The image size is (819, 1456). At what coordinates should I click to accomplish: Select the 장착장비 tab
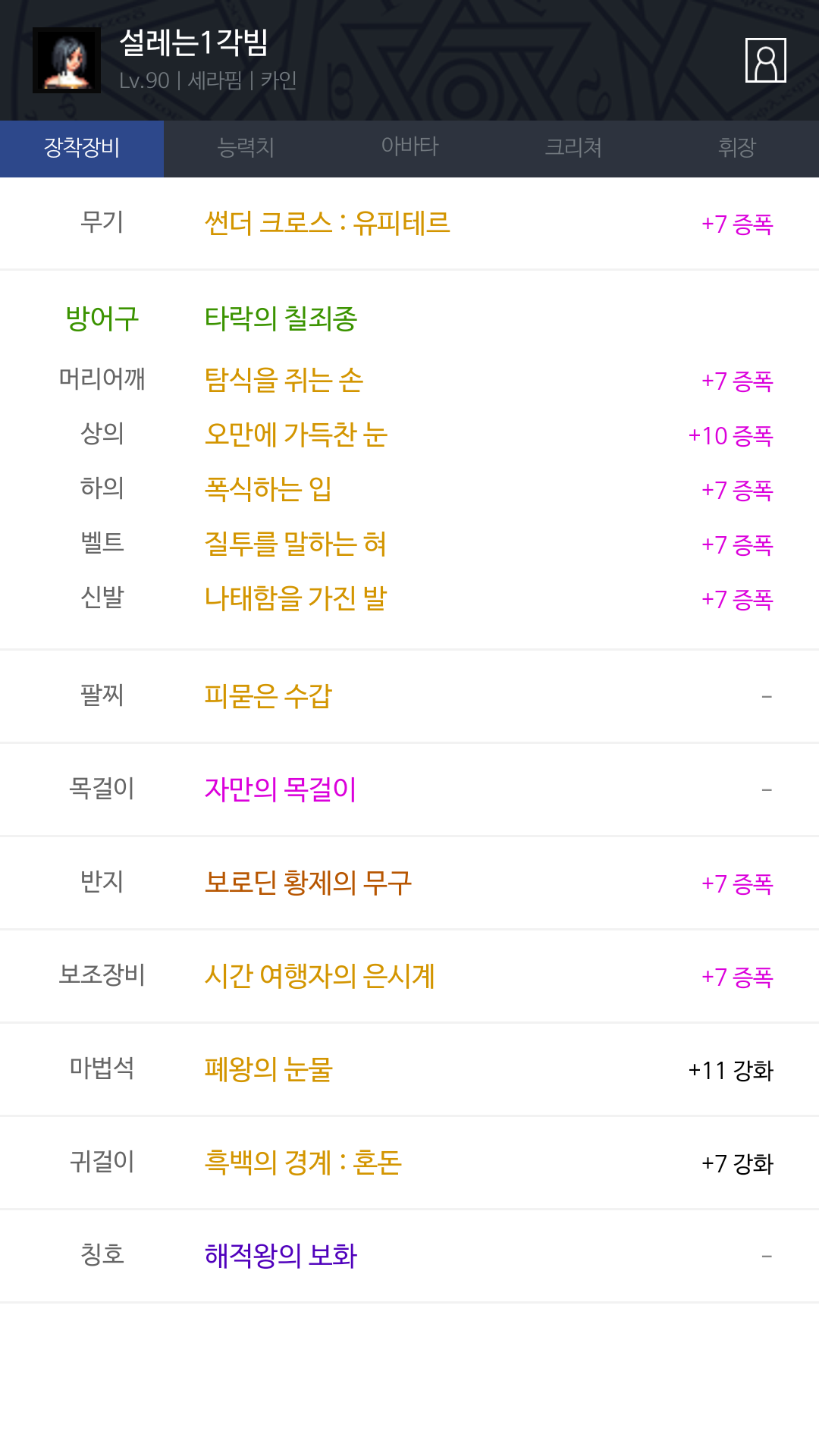click(x=82, y=148)
